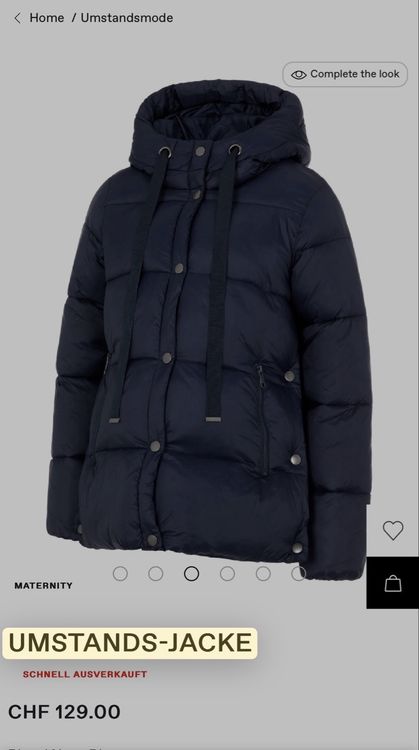Tap Complete the look button
Screen dimensions: 419x750
345,74
